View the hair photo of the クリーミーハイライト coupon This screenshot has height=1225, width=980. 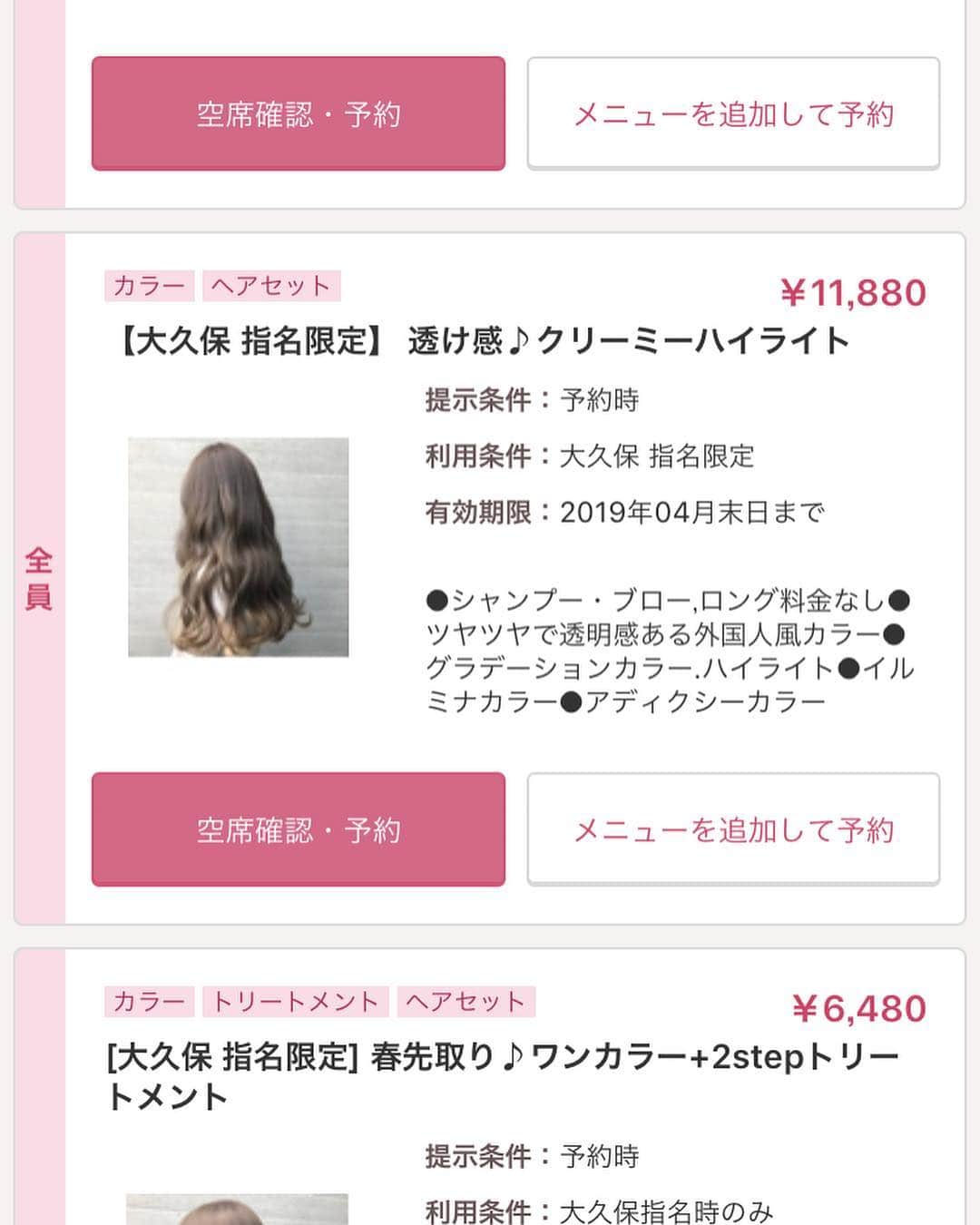click(238, 546)
